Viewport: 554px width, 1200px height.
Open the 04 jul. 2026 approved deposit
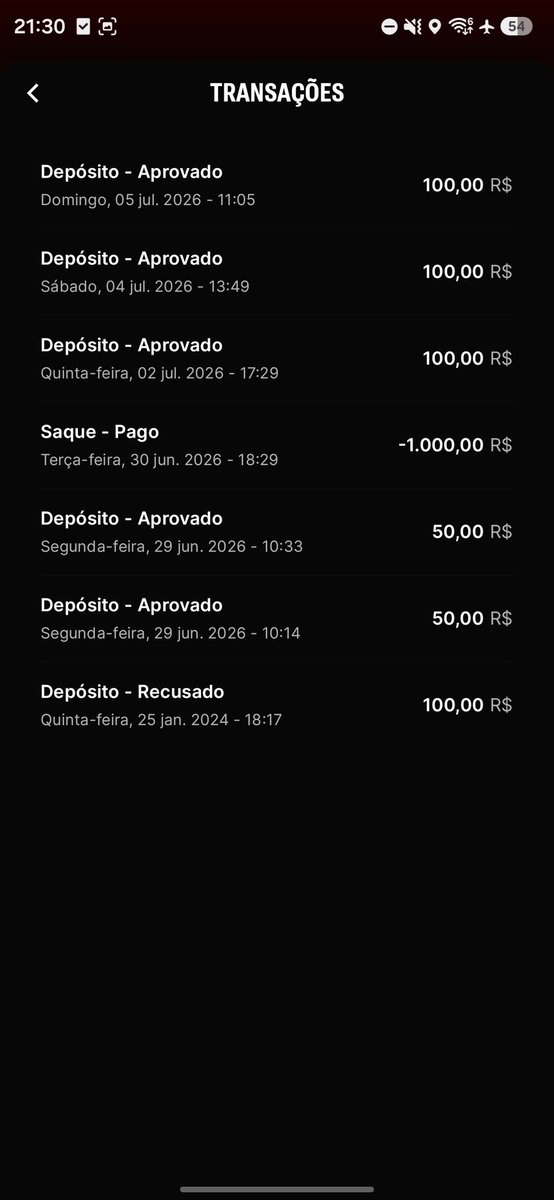[277, 272]
